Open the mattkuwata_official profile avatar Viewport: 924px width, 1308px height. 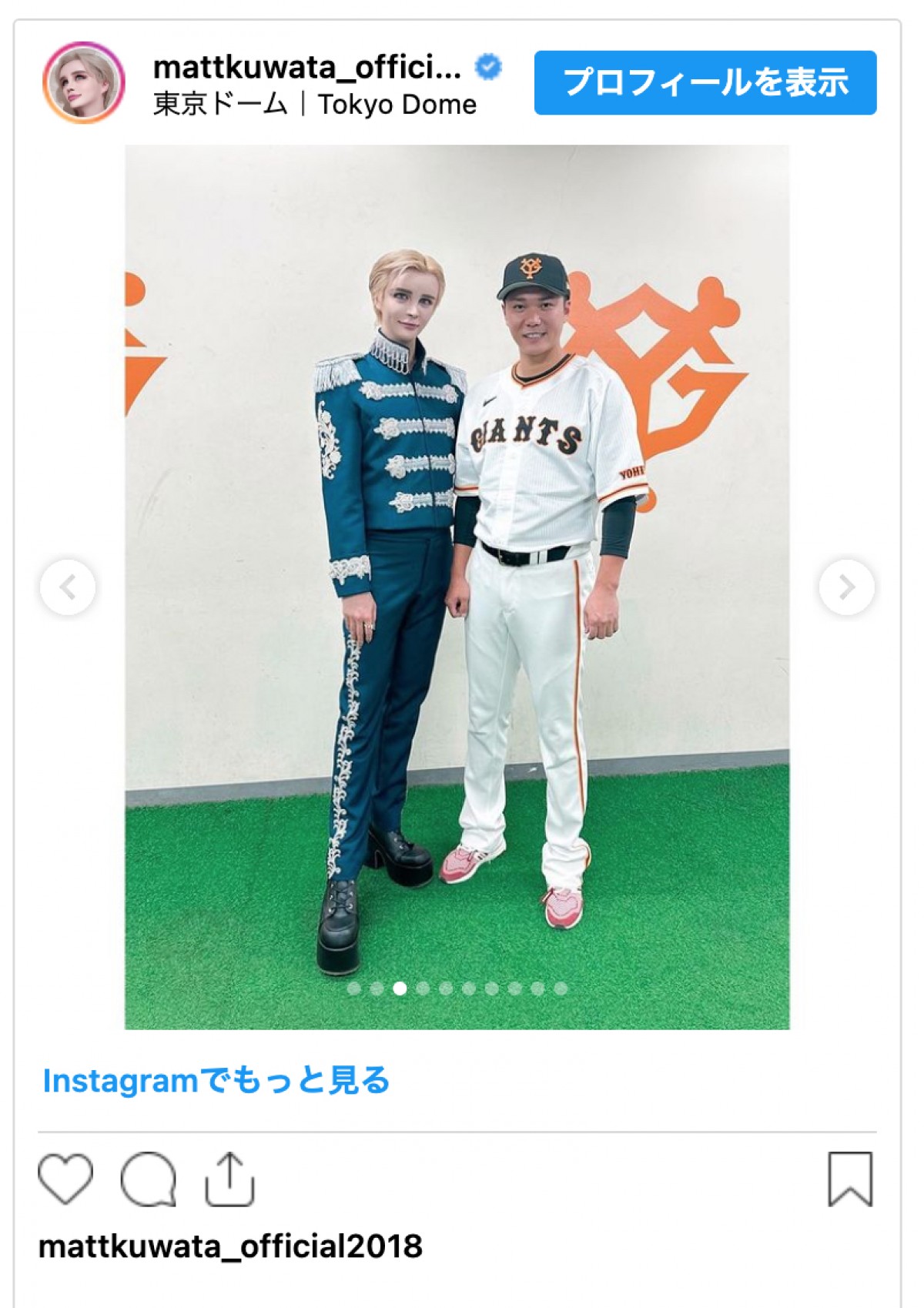[83, 82]
